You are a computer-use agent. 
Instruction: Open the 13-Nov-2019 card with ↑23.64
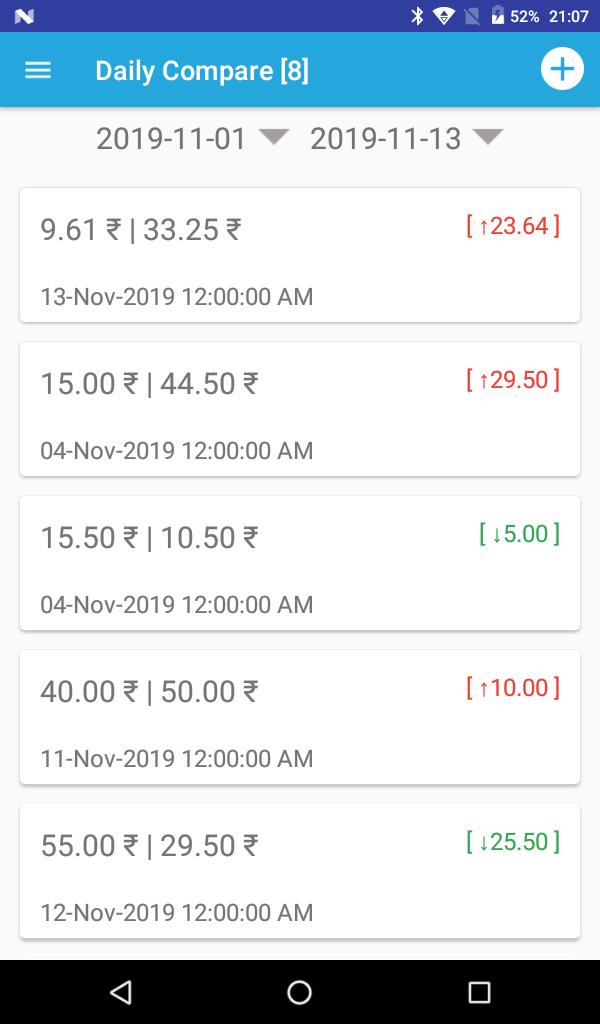coord(300,255)
